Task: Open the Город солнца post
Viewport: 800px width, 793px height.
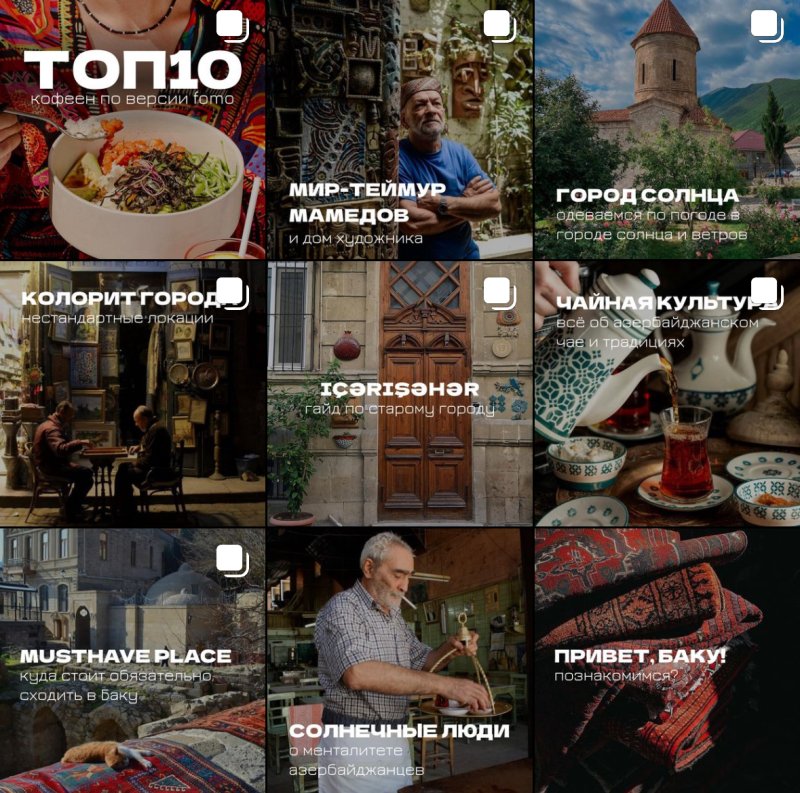Action: [667, 130]
